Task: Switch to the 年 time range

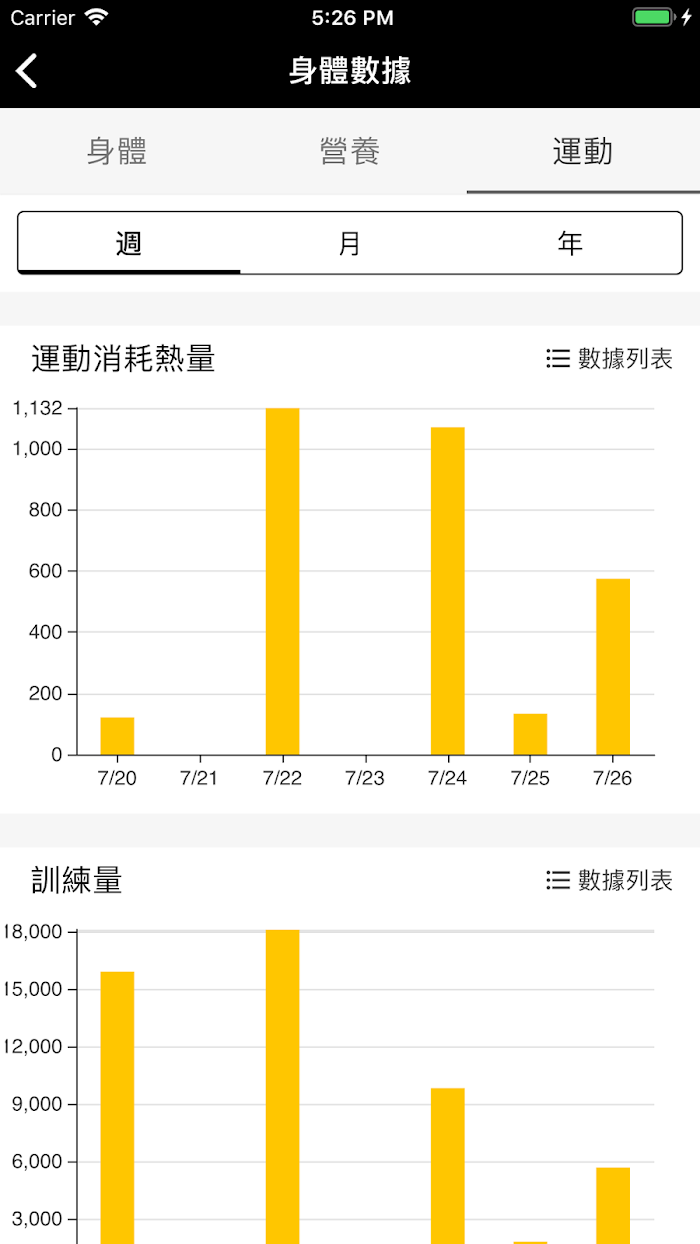Action: pos(570,243)
